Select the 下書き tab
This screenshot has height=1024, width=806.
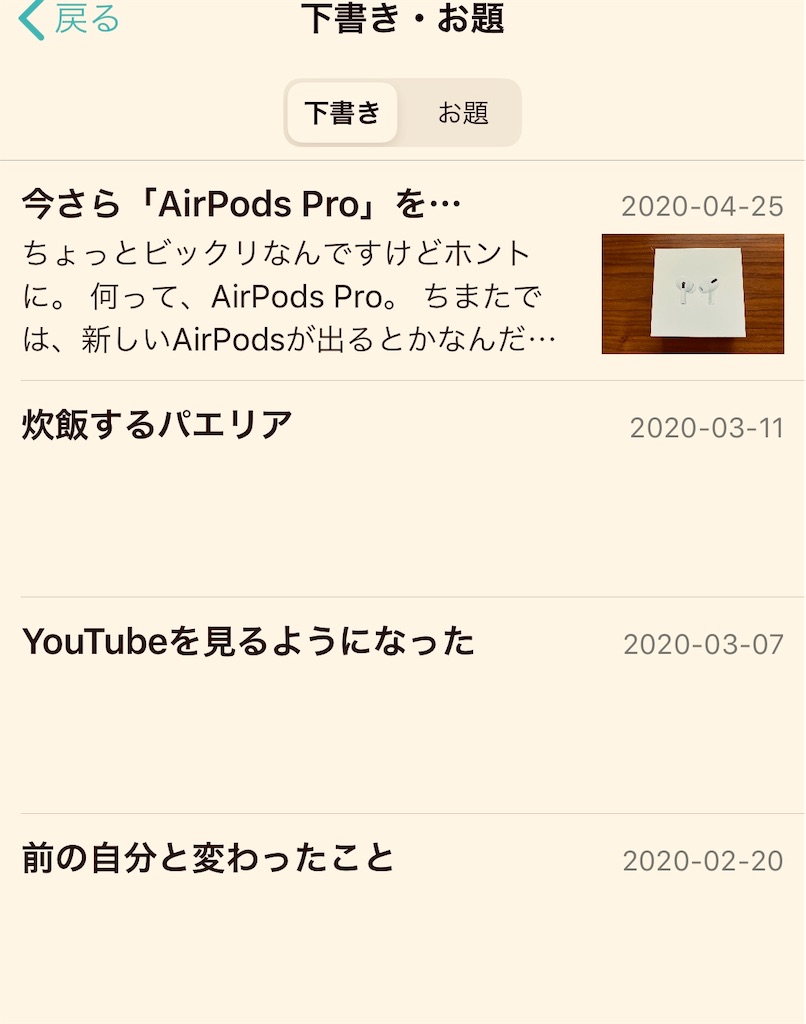[343, 113]
